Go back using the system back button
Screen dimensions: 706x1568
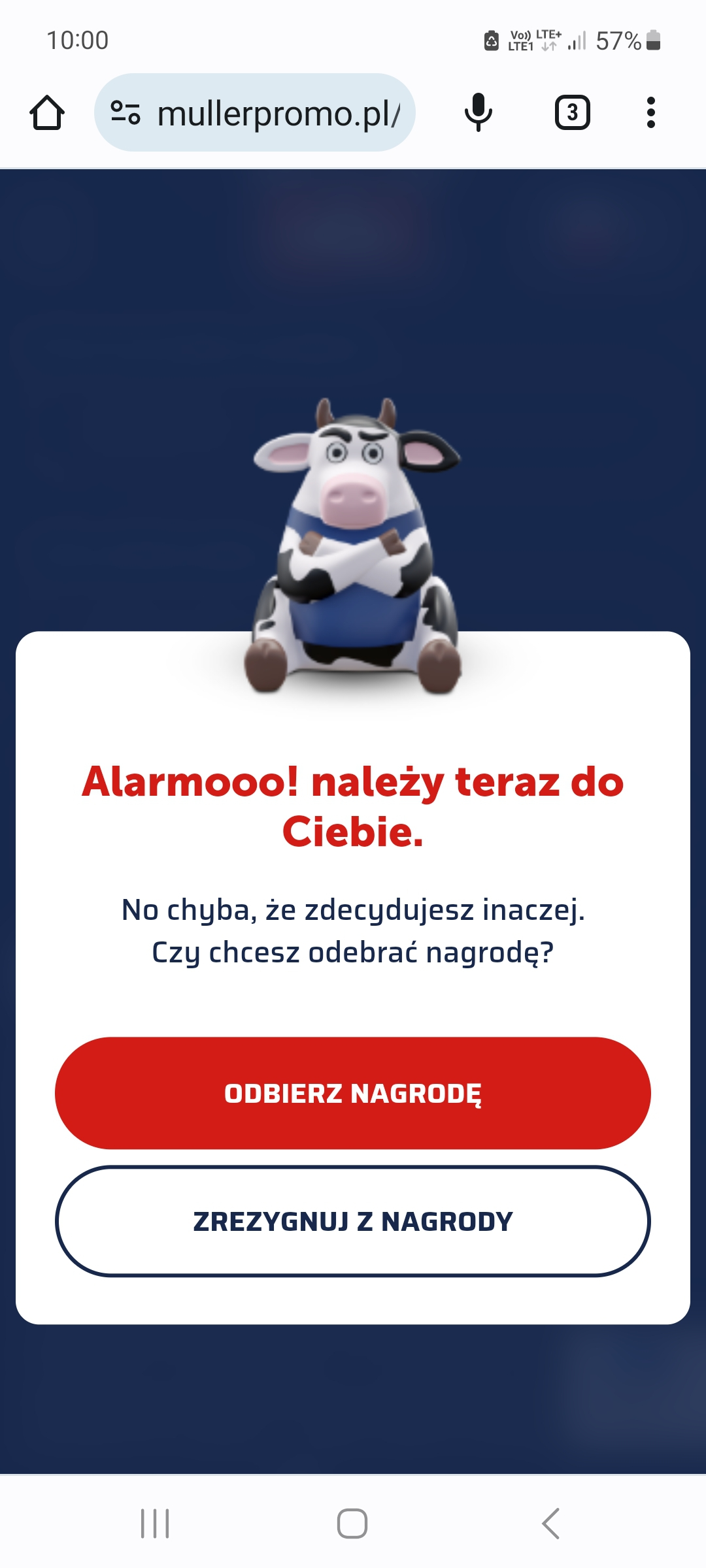550,1524
